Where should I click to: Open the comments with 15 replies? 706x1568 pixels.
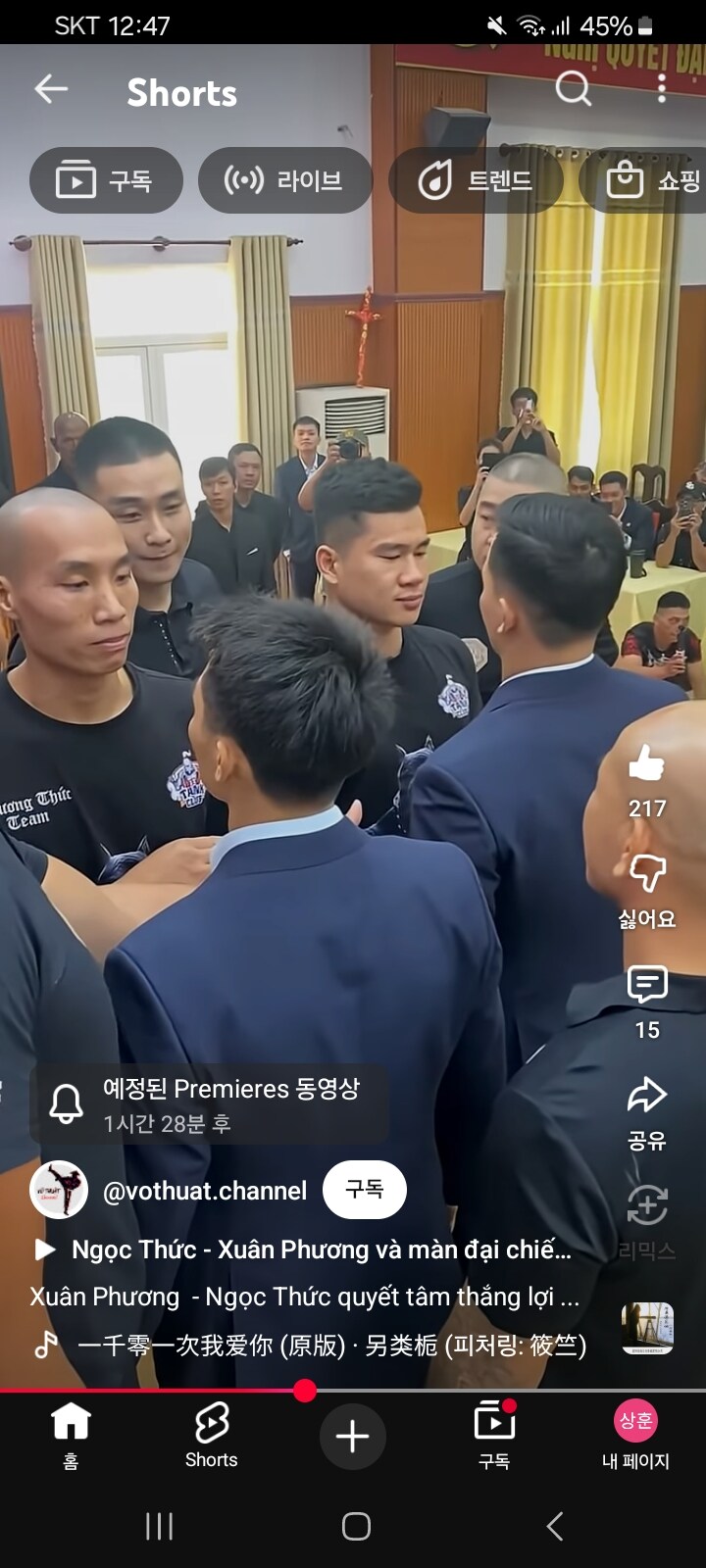click(647, 986)
